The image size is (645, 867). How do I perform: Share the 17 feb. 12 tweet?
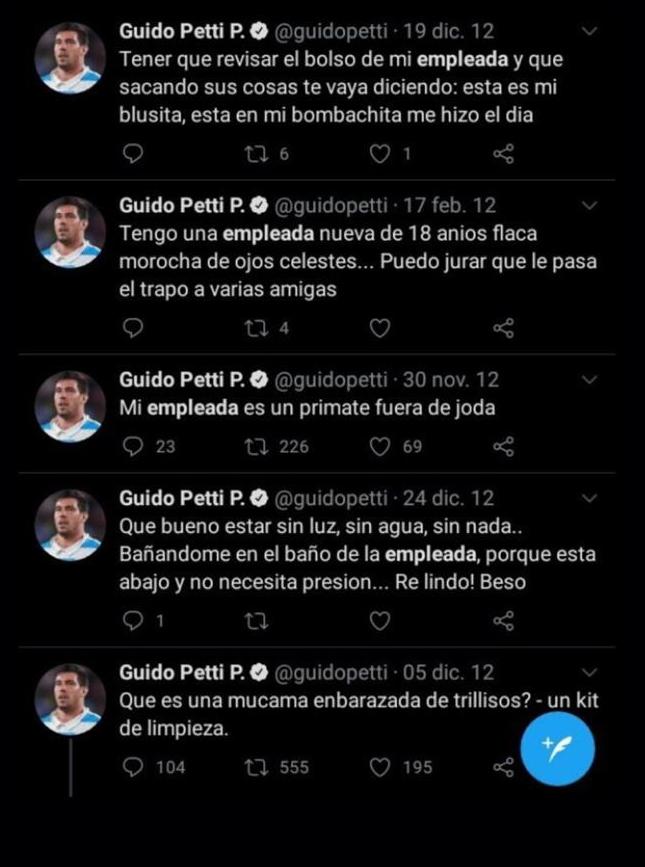(504, 329)
